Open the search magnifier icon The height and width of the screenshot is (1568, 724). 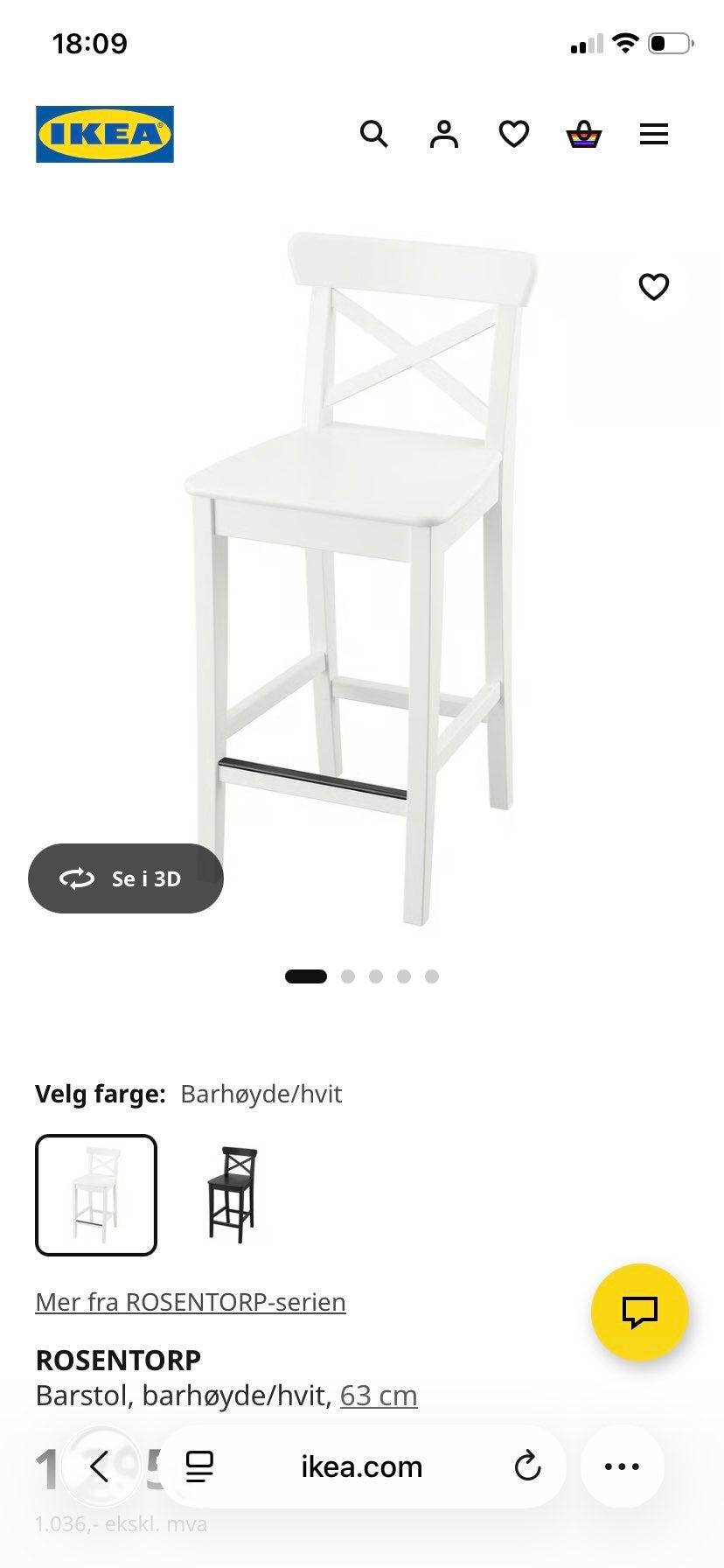coord(374,135)
